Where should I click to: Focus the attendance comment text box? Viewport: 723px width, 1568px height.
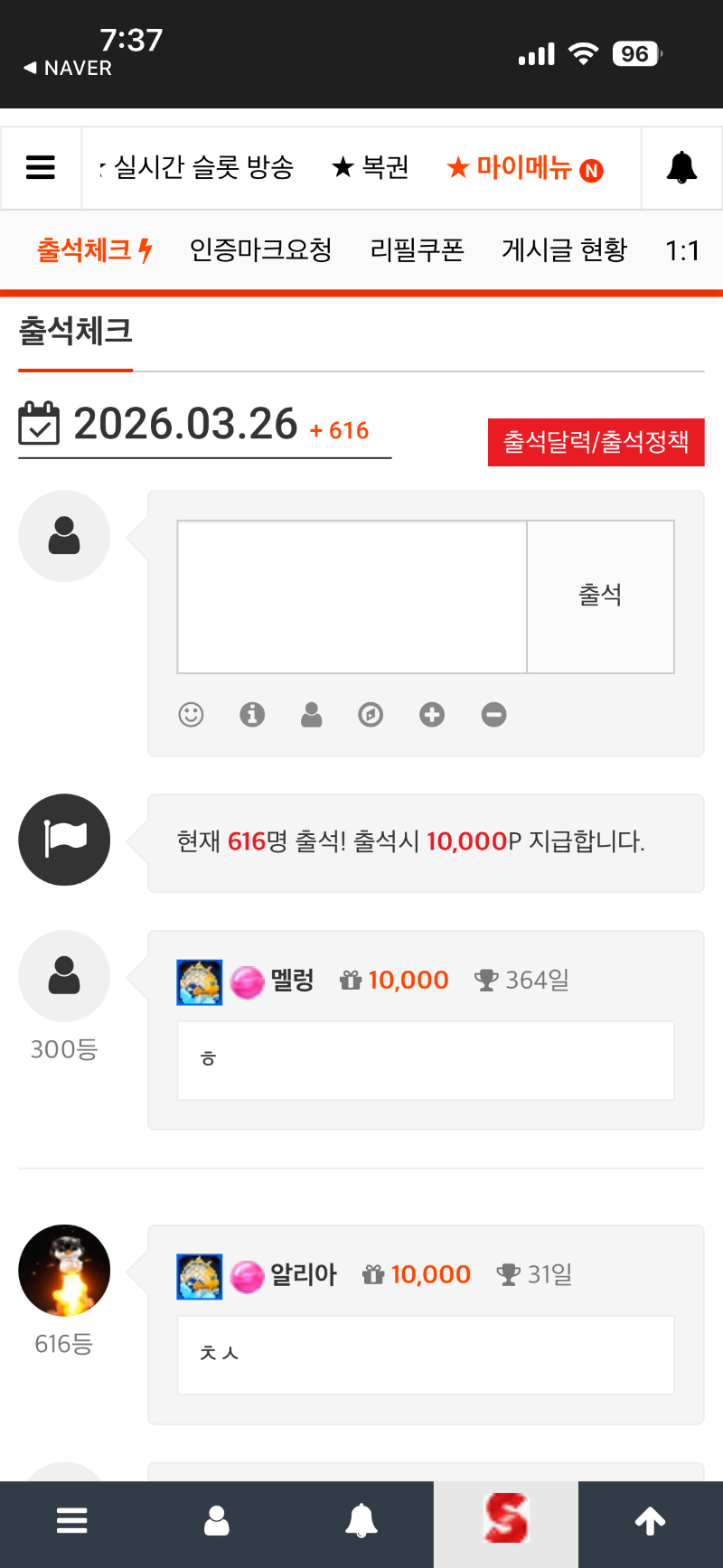click(x=352, y=596)
